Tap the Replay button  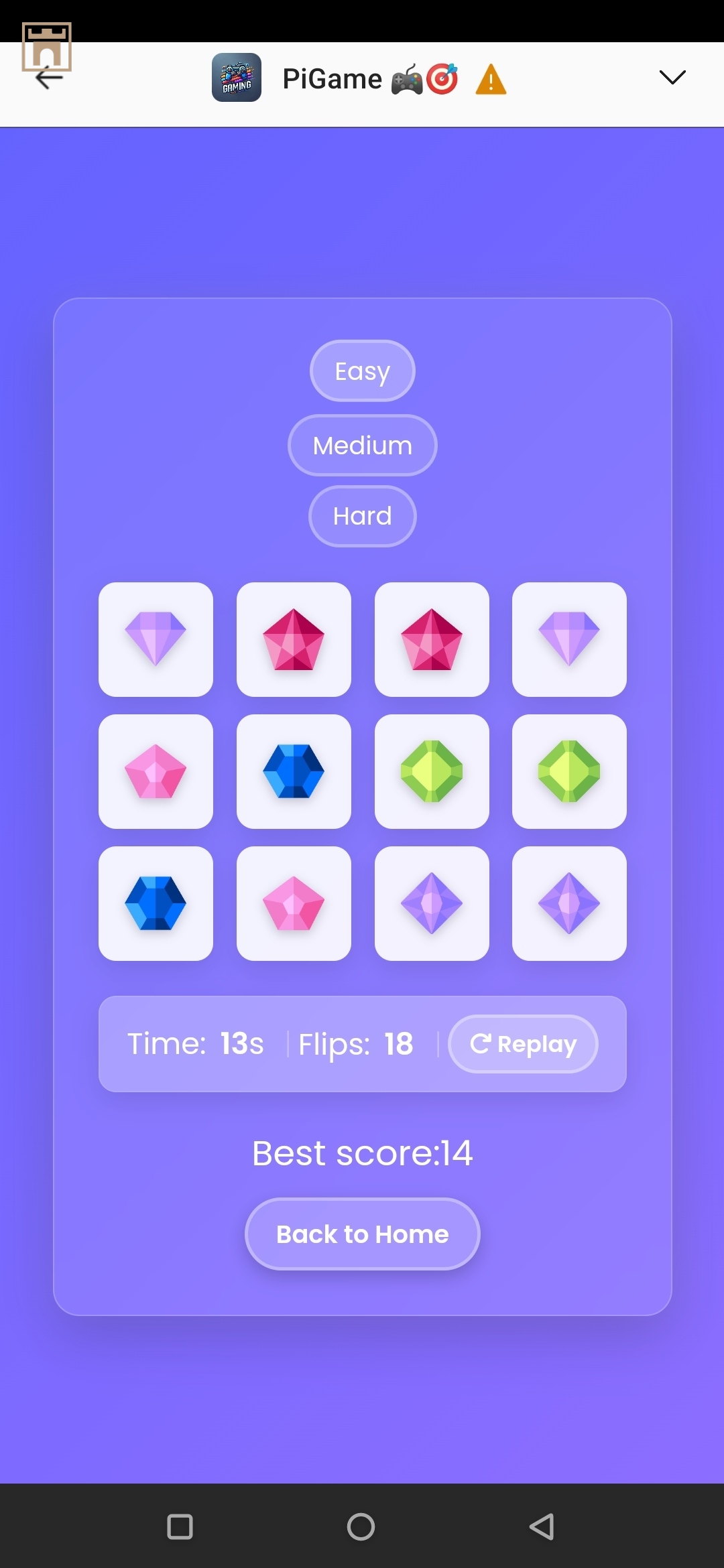523,1044
